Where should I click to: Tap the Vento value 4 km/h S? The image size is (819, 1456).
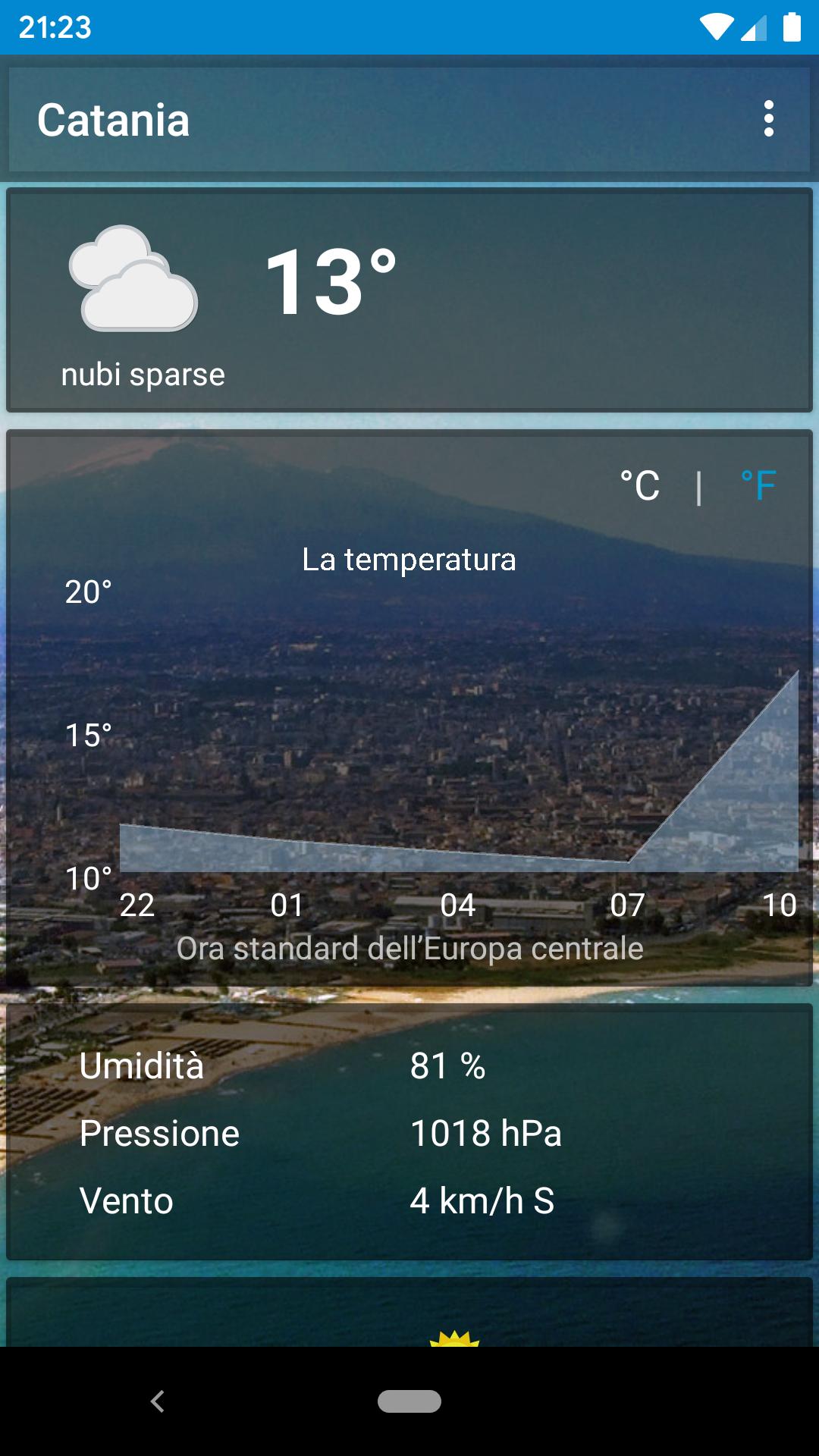[482, 1200]
